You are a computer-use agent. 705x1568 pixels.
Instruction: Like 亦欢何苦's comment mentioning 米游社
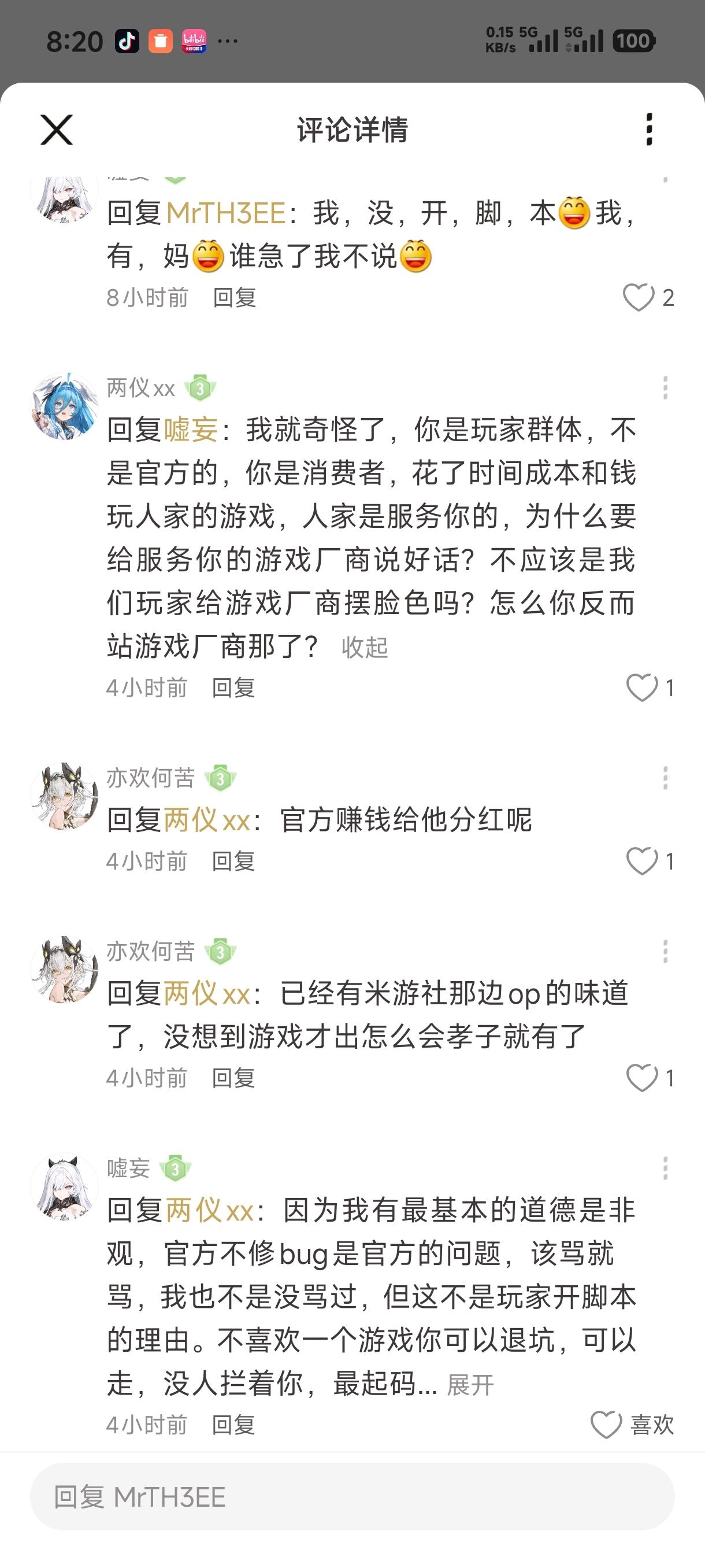(642, 1078)
